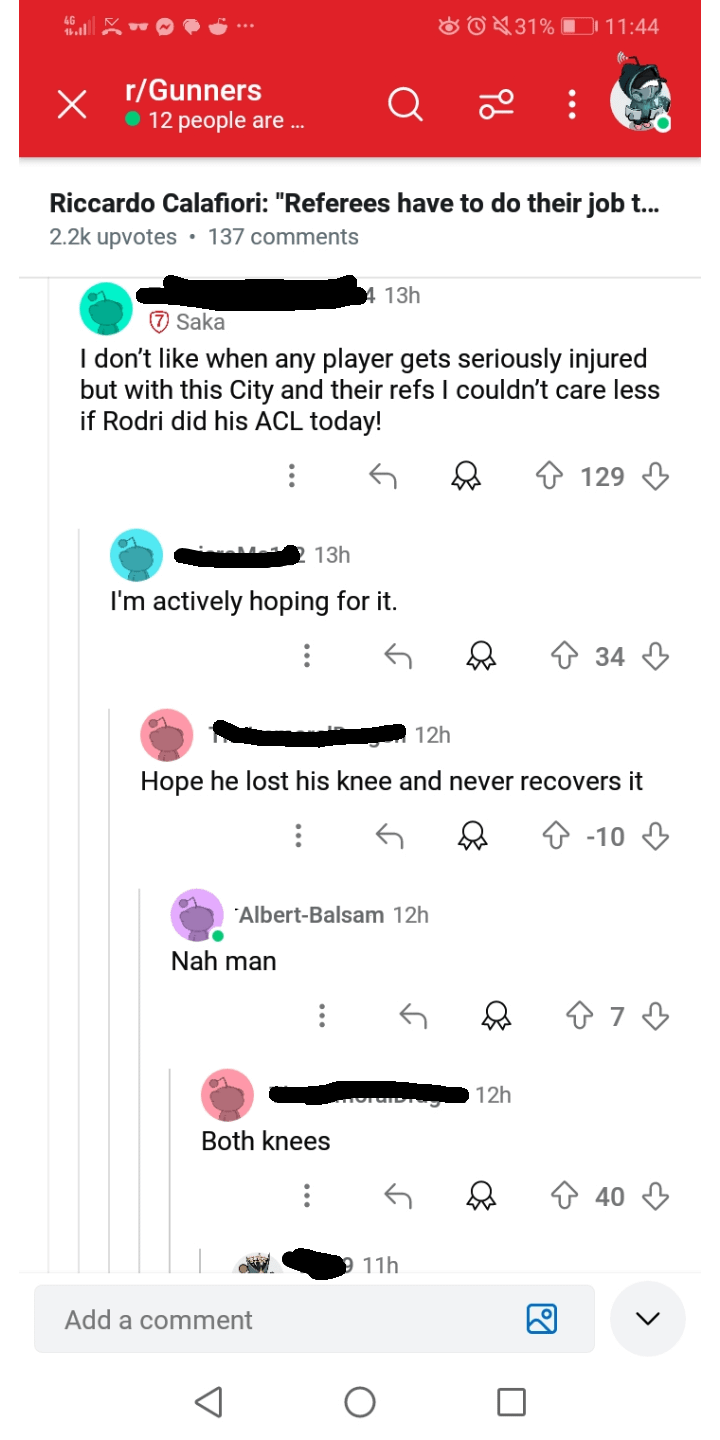Give award to the -10 score comment
720x1440 pixels.
click(x=473, y=837)
